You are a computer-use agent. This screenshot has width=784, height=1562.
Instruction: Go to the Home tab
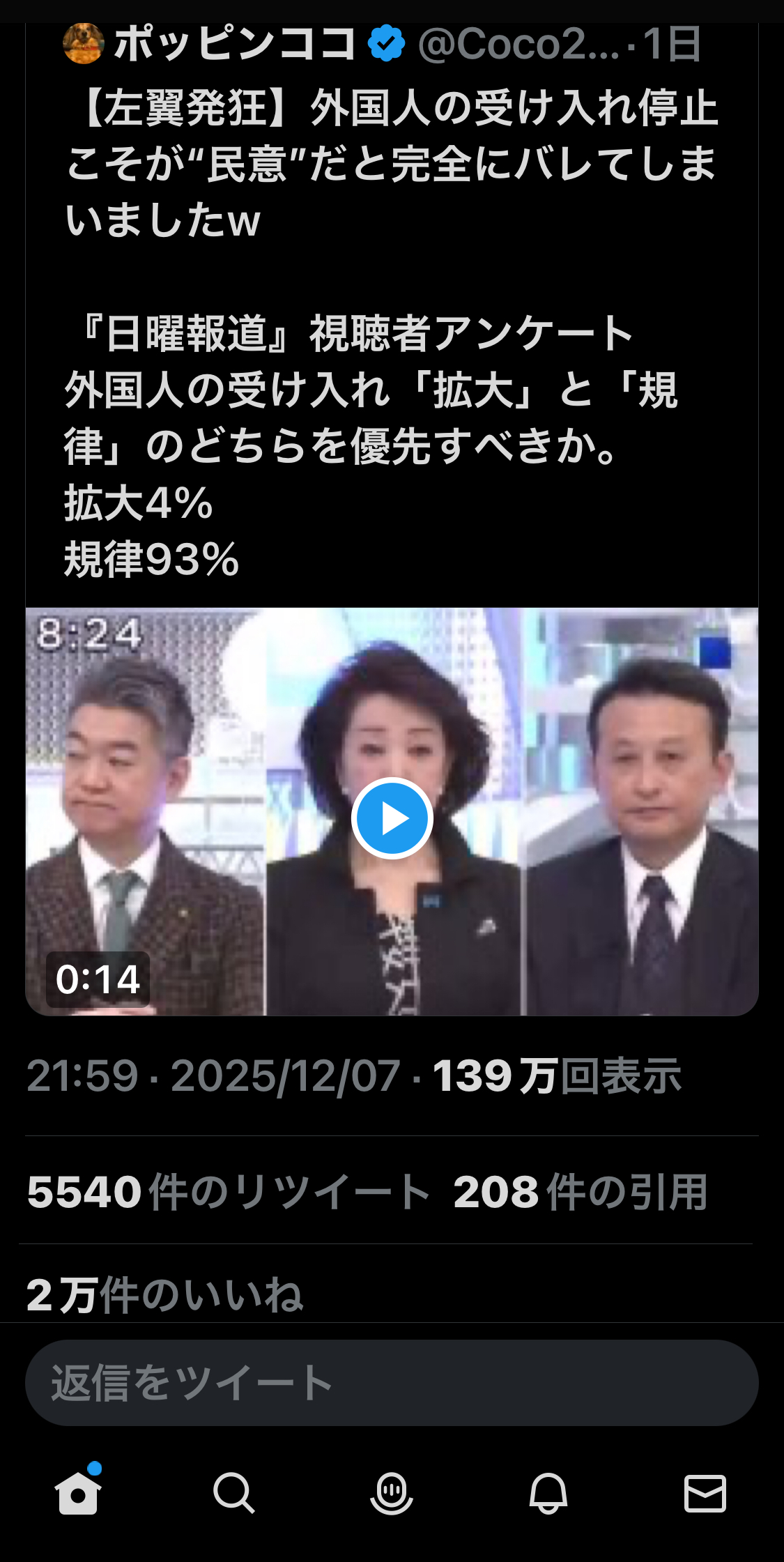point(78,1493)
